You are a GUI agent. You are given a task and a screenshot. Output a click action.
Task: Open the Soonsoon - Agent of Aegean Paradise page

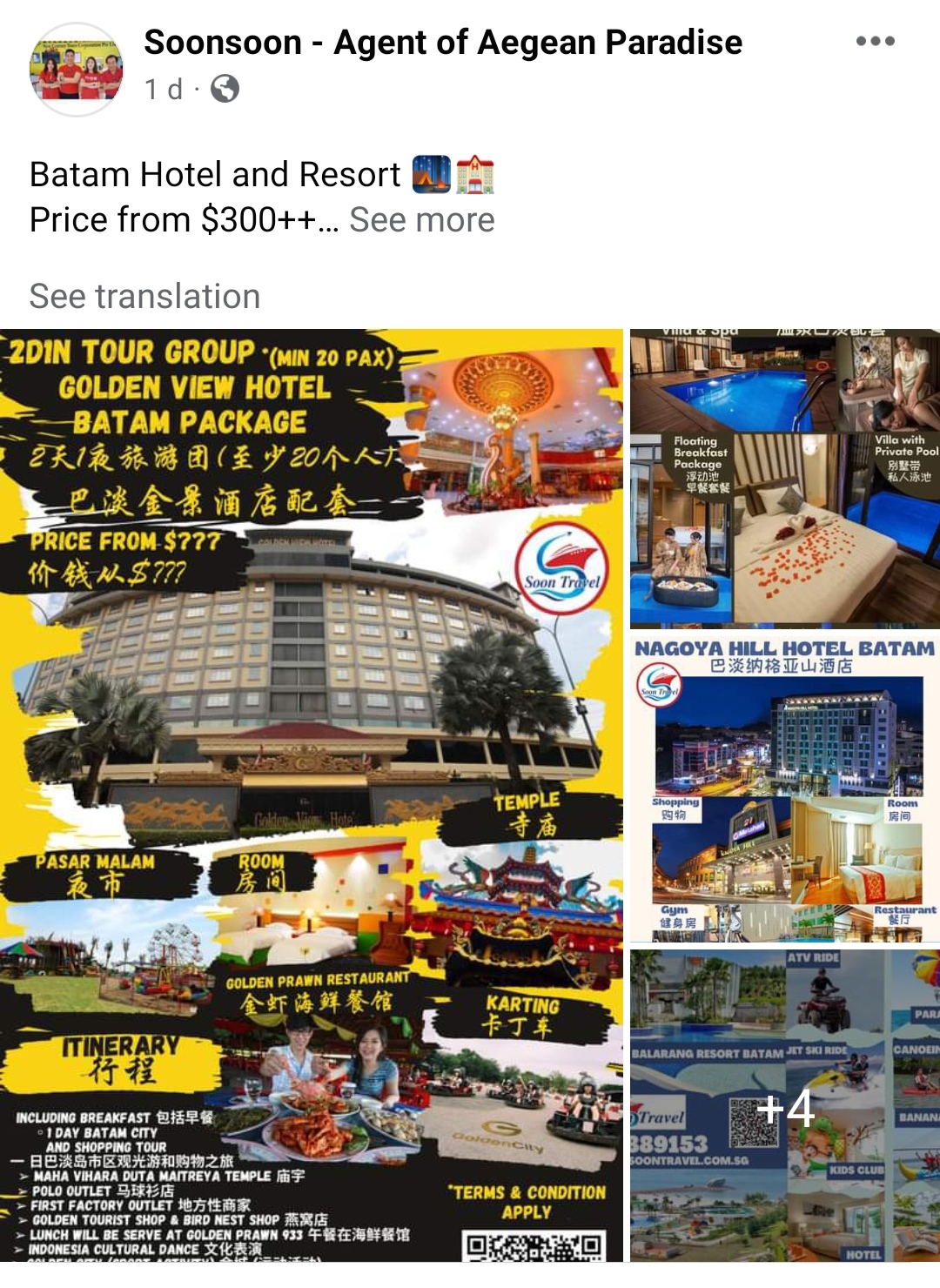442,42
